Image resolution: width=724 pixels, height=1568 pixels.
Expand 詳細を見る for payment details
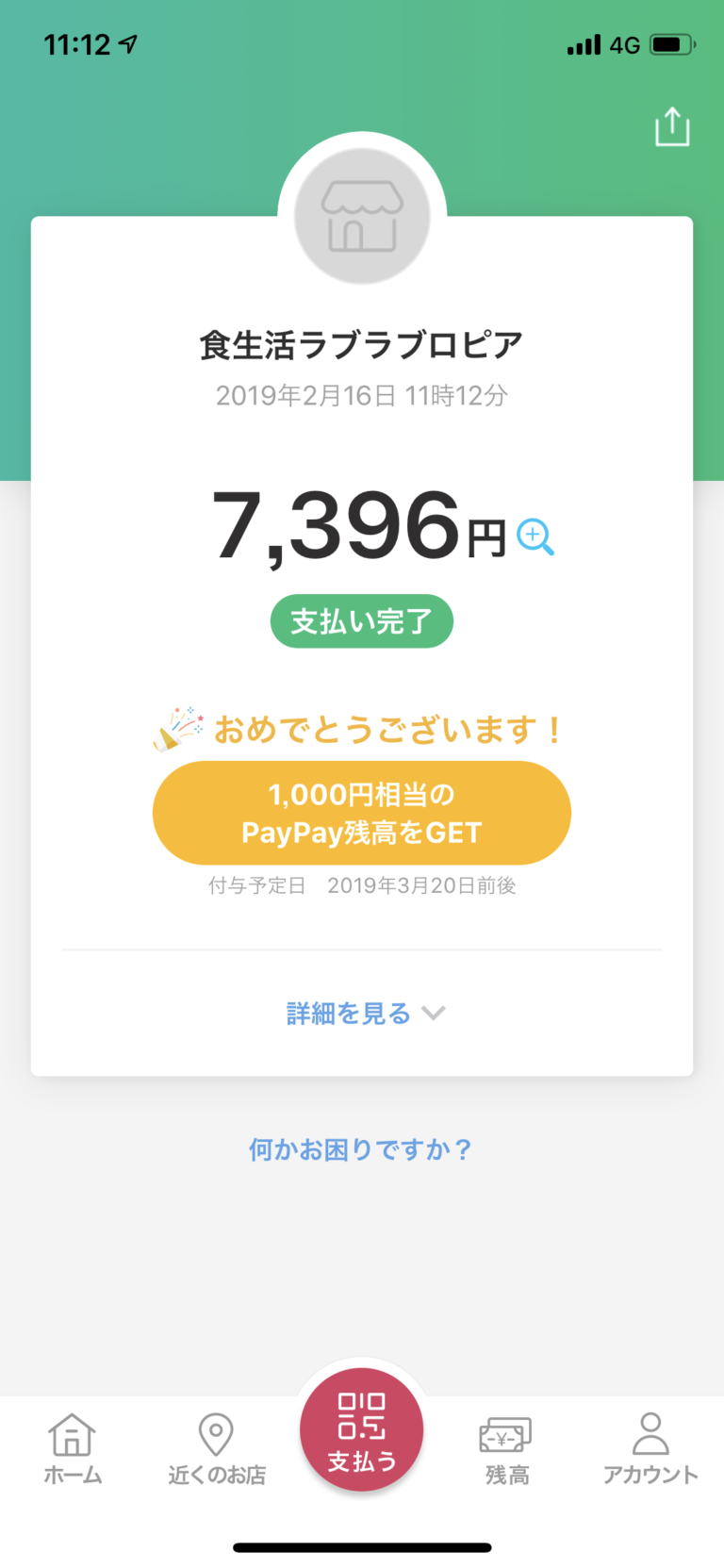(364, 1014)
